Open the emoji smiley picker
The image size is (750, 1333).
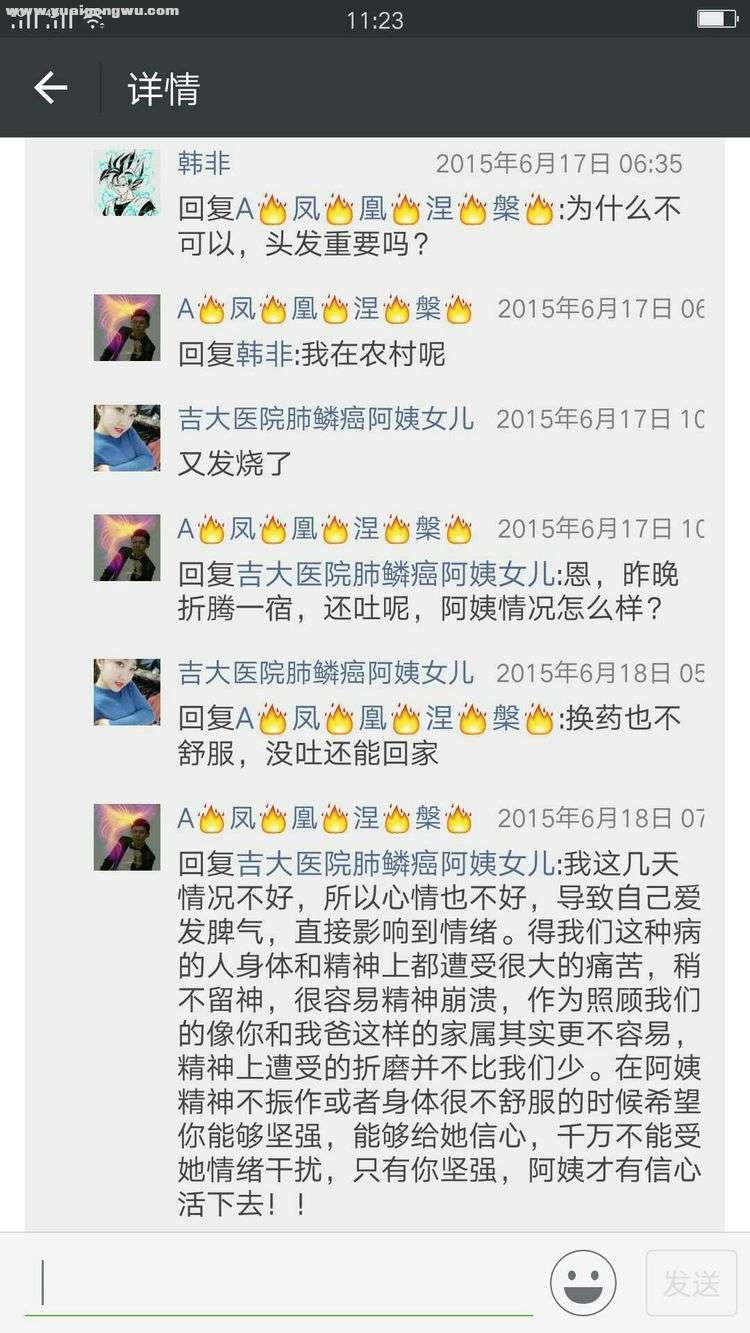point(583,1282)
